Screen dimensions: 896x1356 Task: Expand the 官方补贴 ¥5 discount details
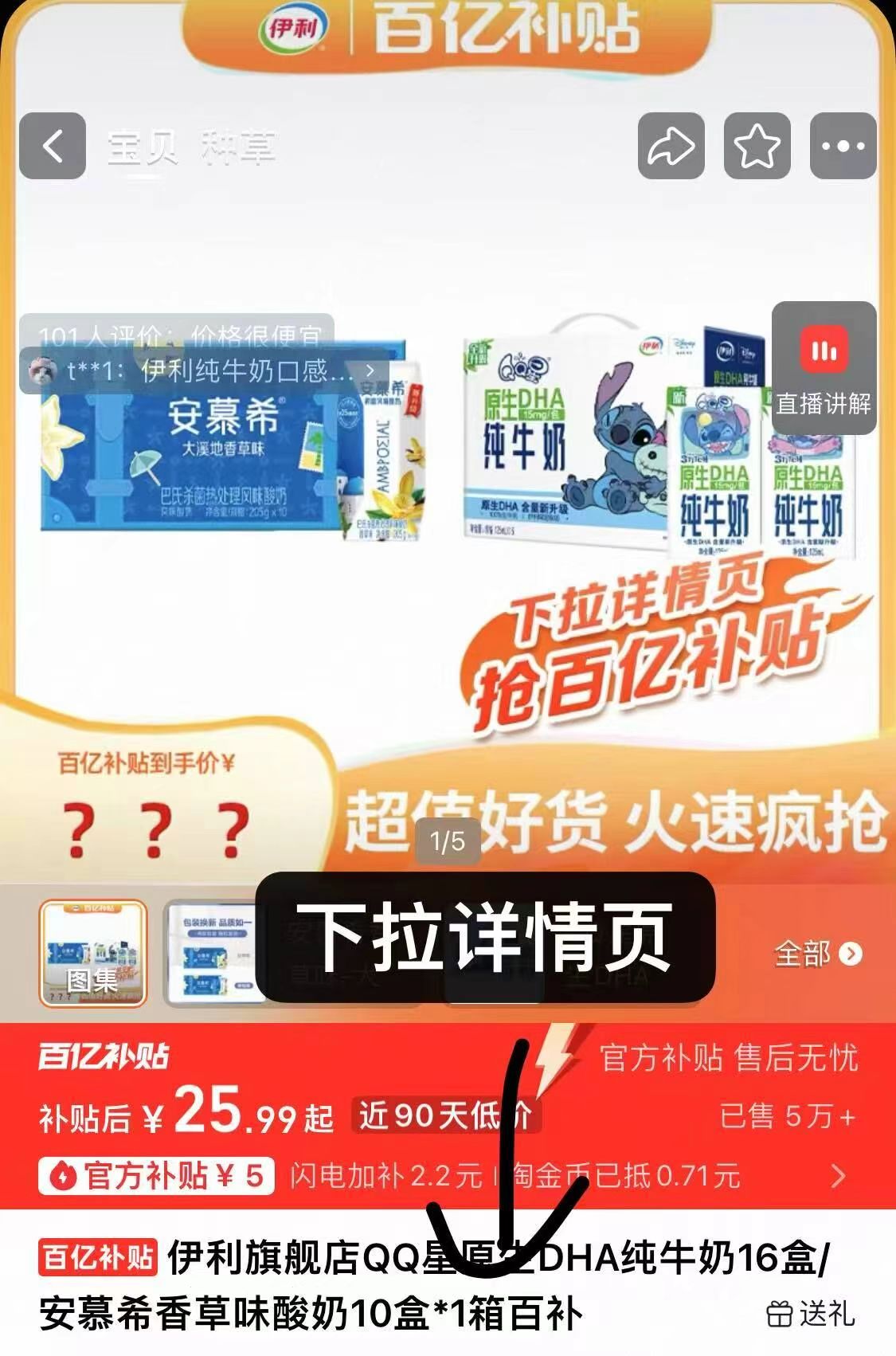(x=836, y=1176)
